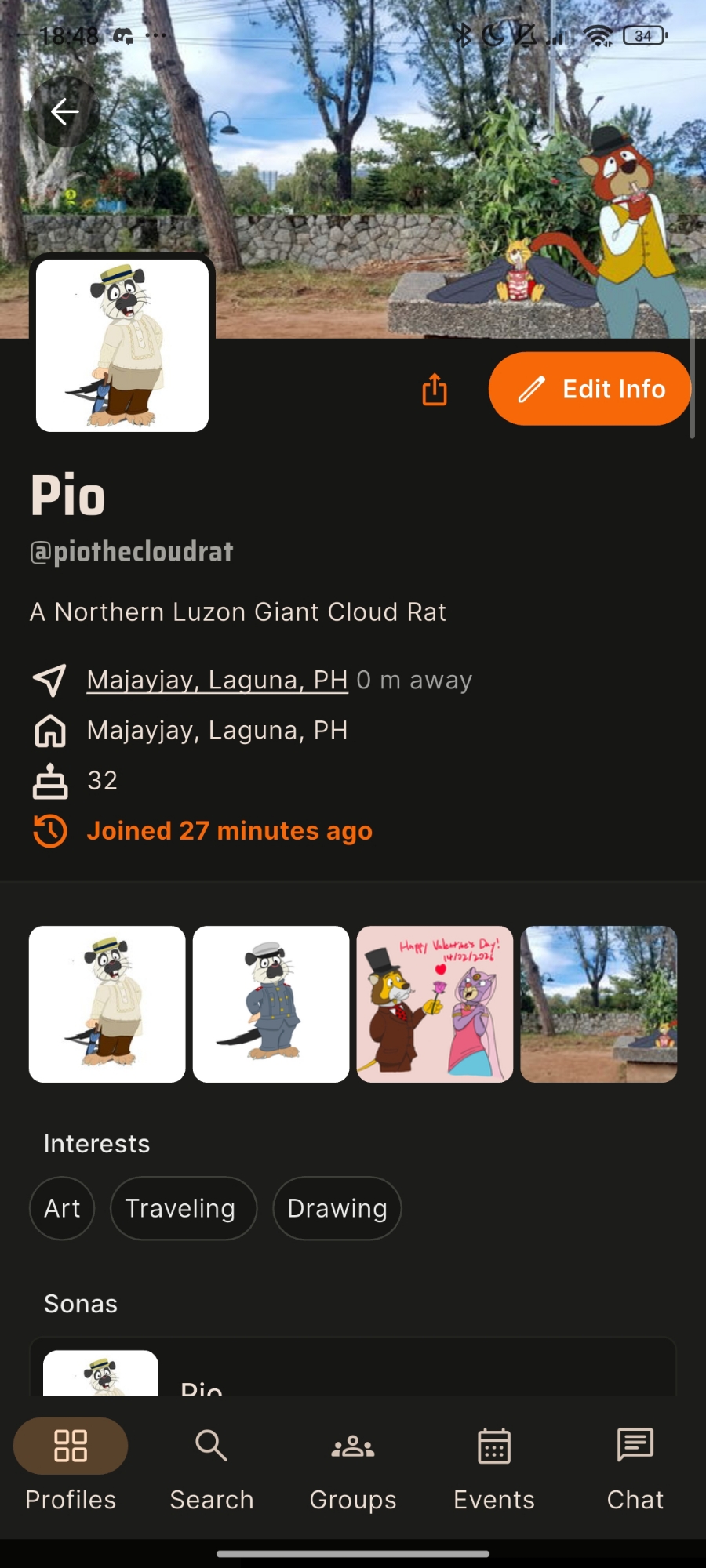
Task: Switch to the Search tab
Action: (x=212, y=1466)
